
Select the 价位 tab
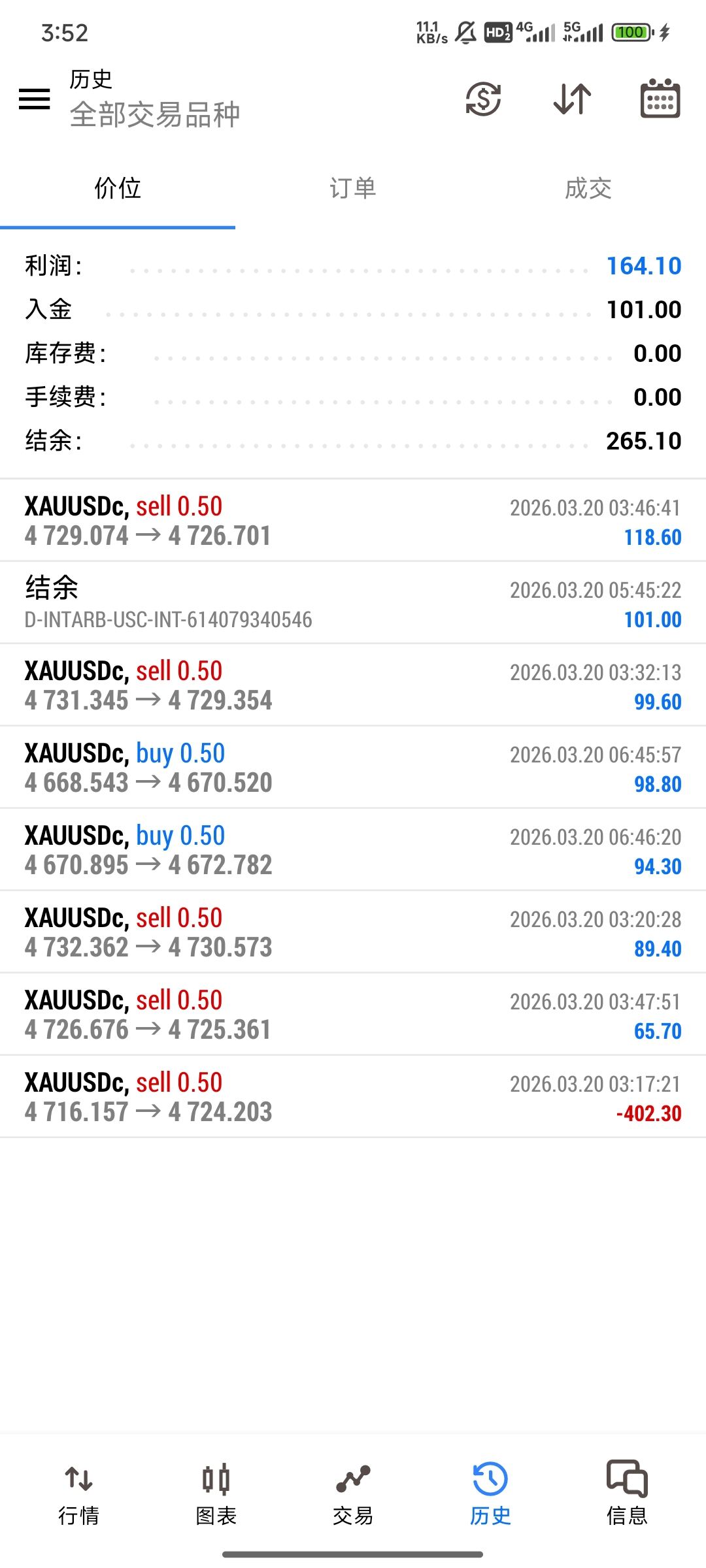[x=118, y=189]
